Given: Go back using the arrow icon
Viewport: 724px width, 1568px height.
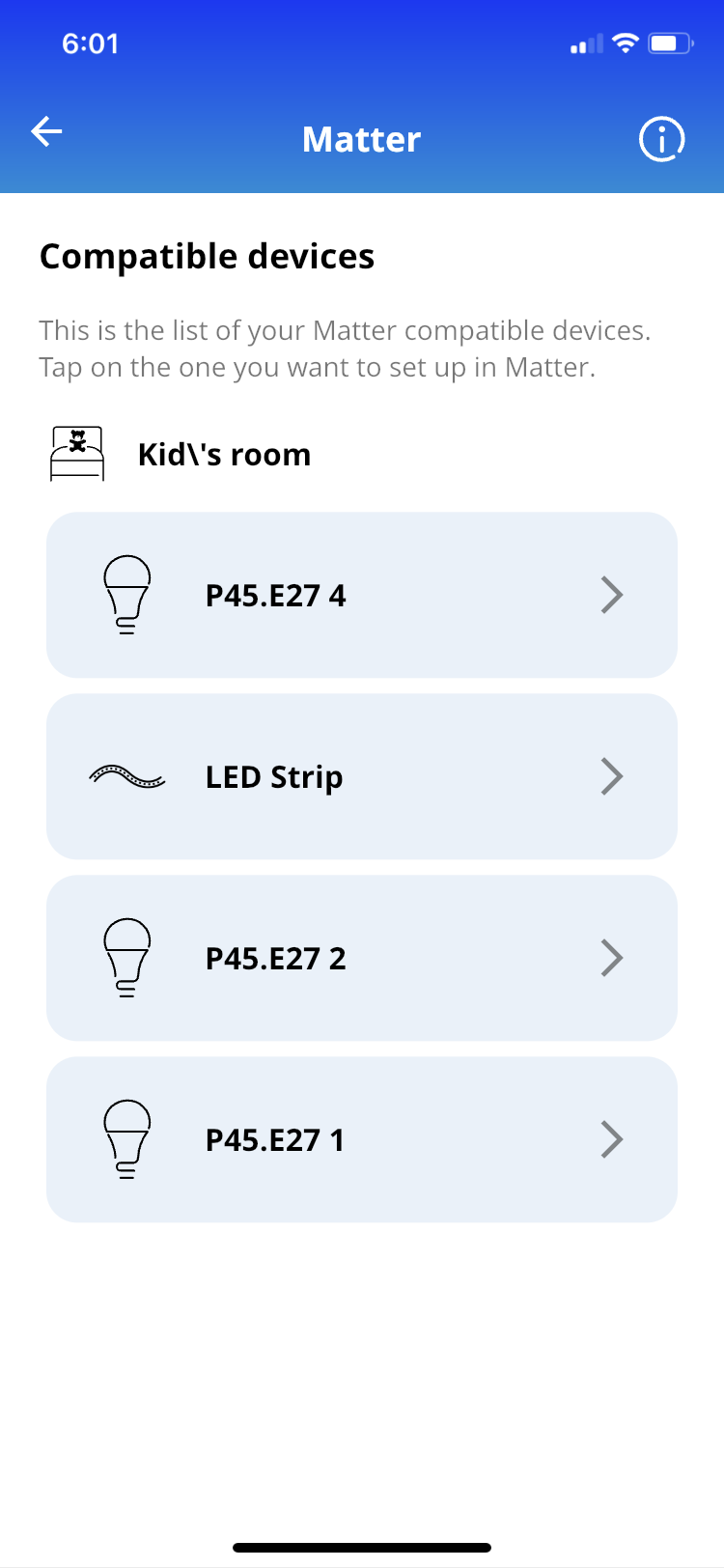Looking at the screenshot, I should 46,131.
